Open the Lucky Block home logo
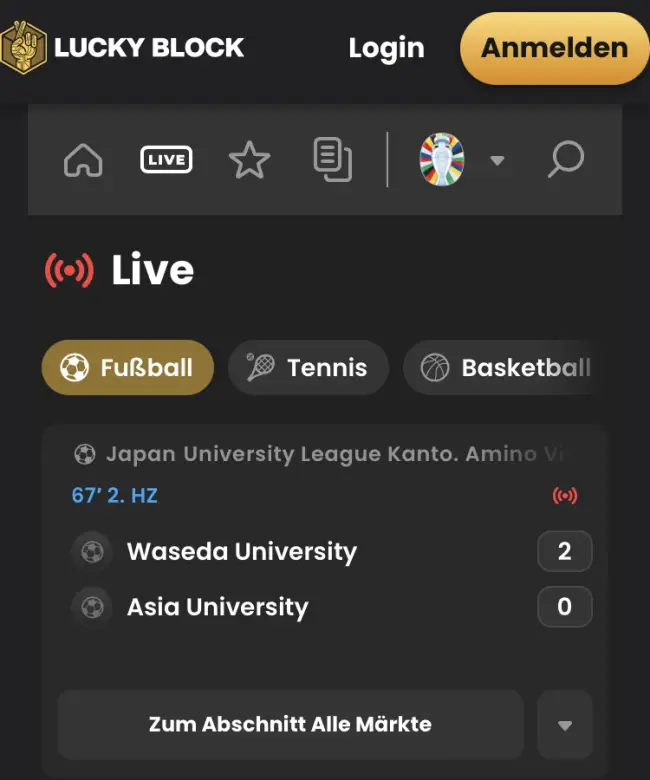This screenshot has width=650, height=780. (x=122, y=47)
